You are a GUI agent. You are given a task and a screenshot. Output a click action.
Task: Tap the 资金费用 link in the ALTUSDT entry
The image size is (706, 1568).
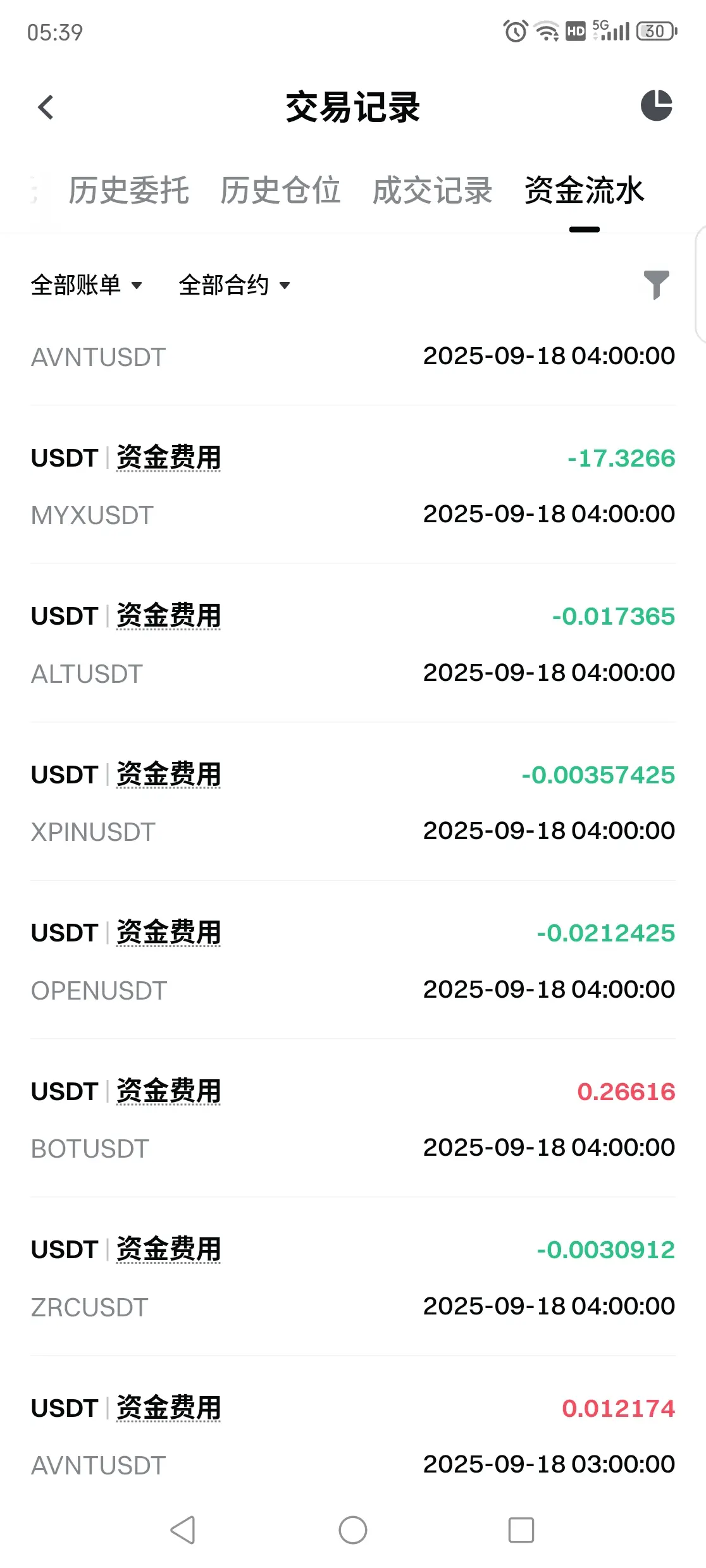point(169,616)
